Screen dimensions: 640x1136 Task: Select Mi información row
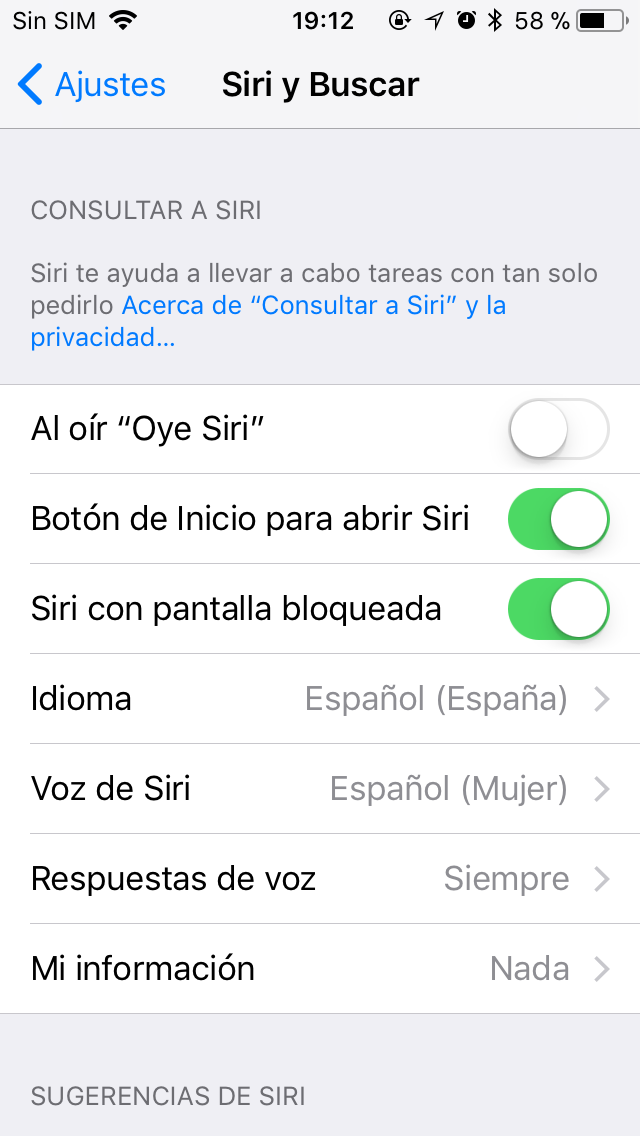point(320,968)
